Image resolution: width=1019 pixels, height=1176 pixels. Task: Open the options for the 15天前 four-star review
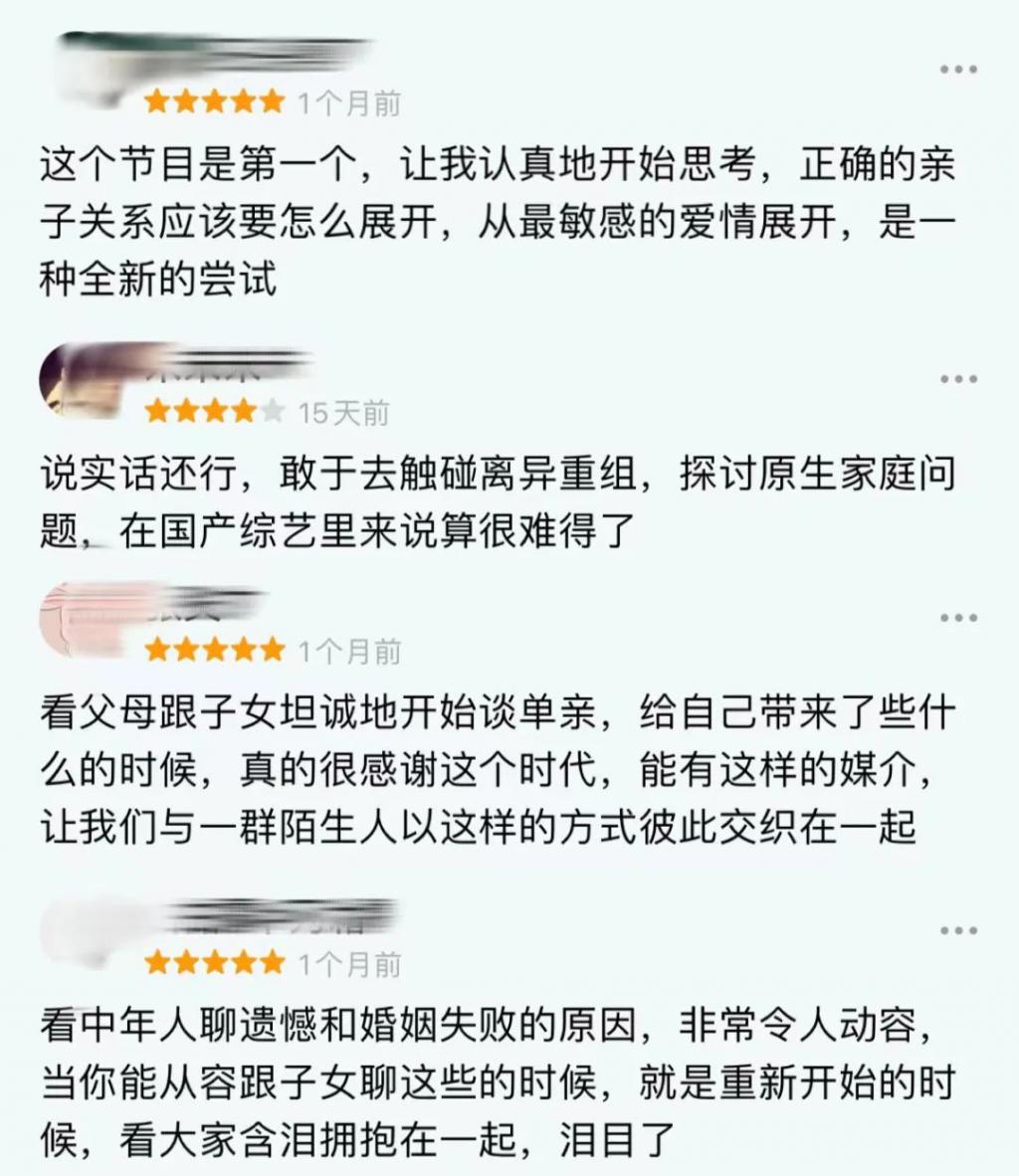coord(958,379)
